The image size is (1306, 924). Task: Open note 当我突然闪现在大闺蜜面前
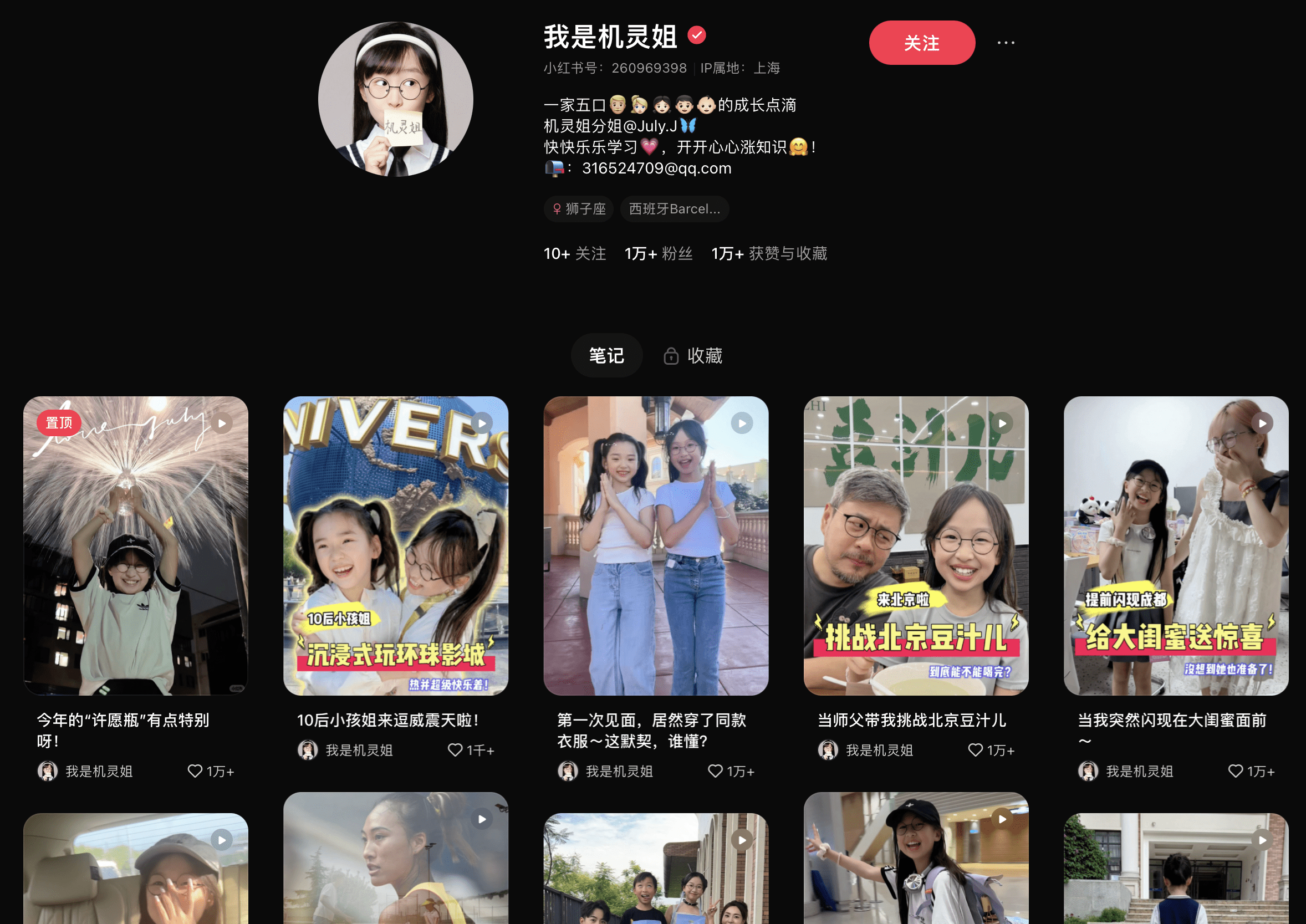[x=1176, y=545]
